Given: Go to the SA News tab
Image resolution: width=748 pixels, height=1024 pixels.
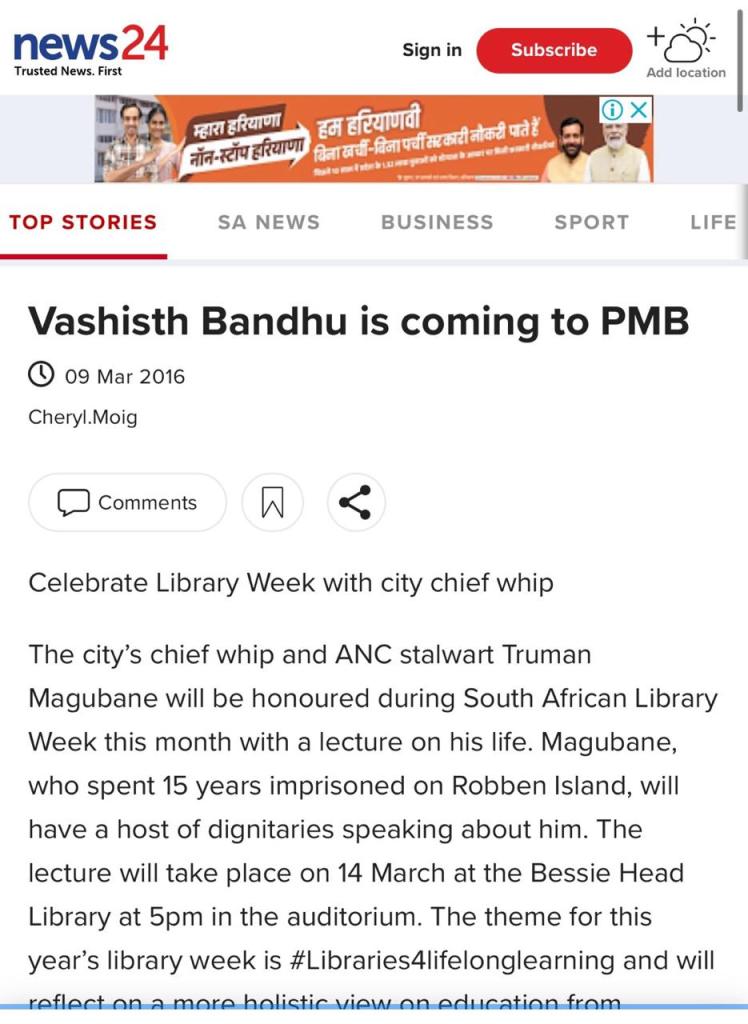Looking at the screenshot, I should coord(268,222).
